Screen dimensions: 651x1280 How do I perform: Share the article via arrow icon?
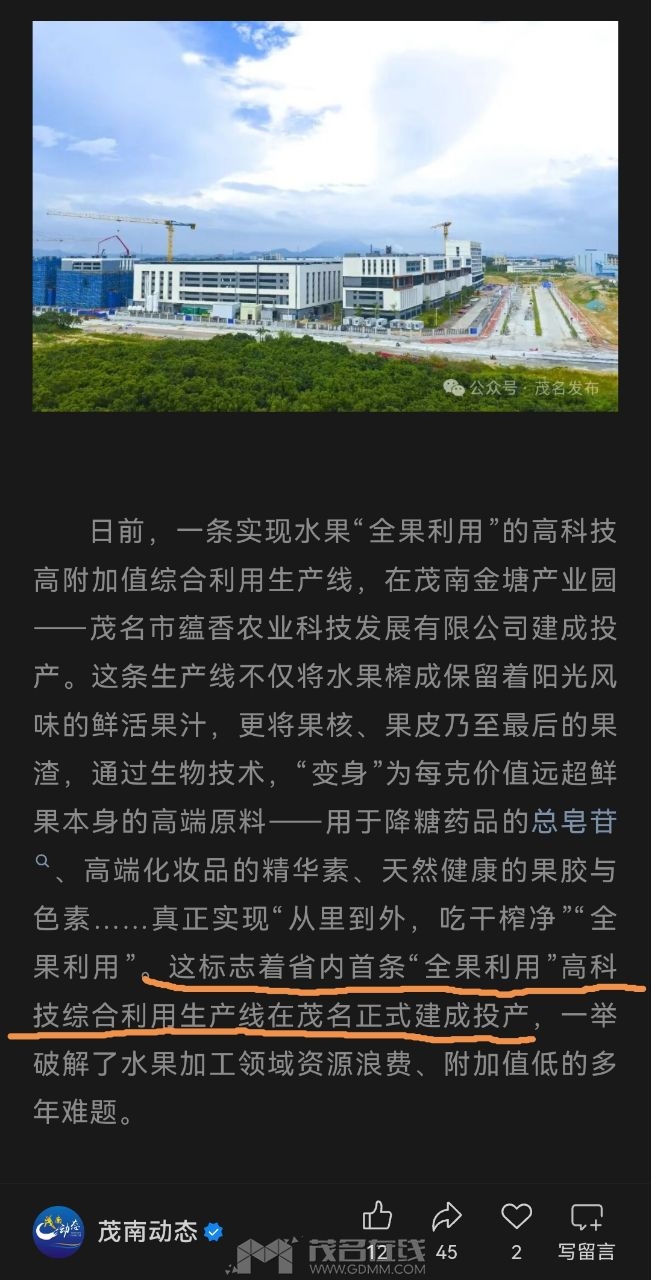coord(446,1217)
